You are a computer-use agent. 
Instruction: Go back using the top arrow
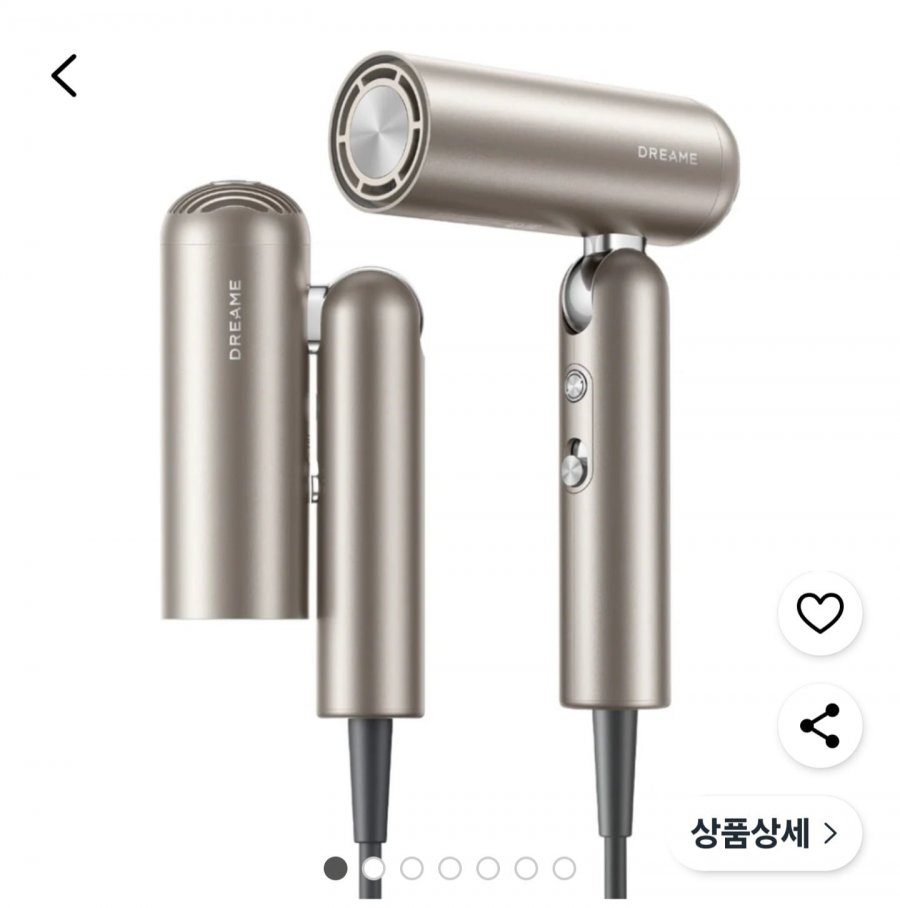[x=65, y=76]
